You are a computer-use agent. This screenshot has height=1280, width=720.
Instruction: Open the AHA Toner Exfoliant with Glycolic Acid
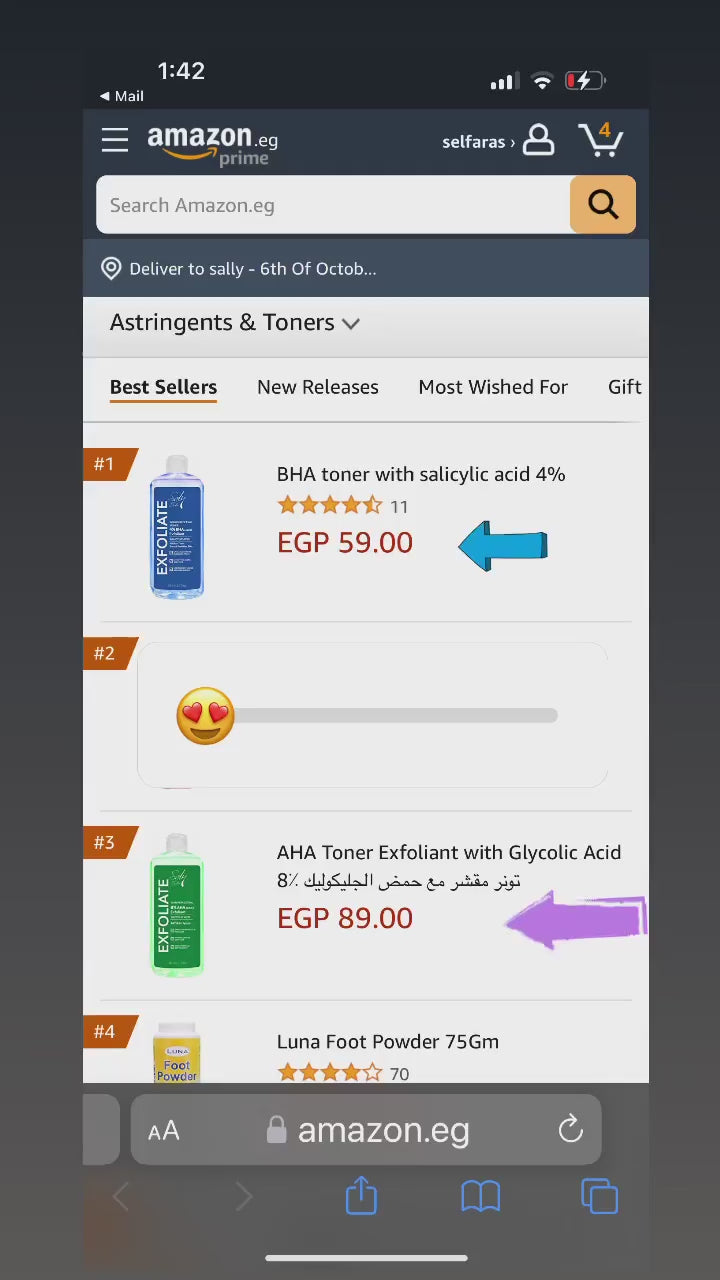(448, 853)
